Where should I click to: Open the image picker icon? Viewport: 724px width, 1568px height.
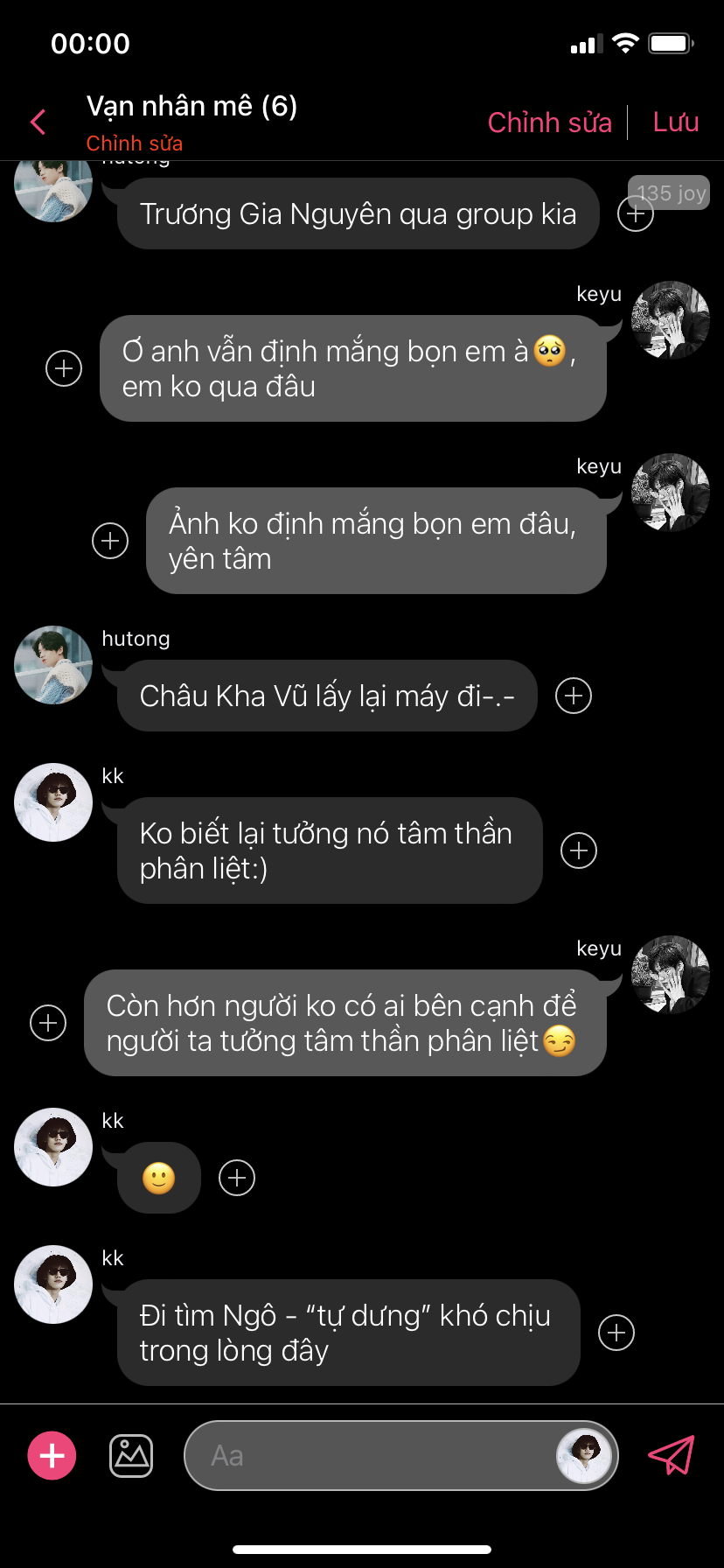(131, 1456)
